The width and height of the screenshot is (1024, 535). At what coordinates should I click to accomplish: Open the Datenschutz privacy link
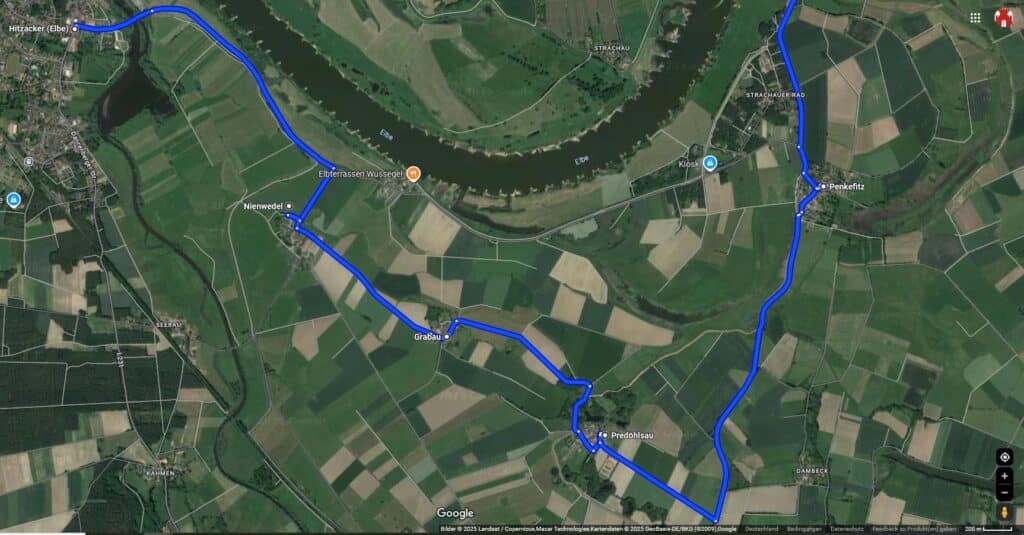click(847, 529)
